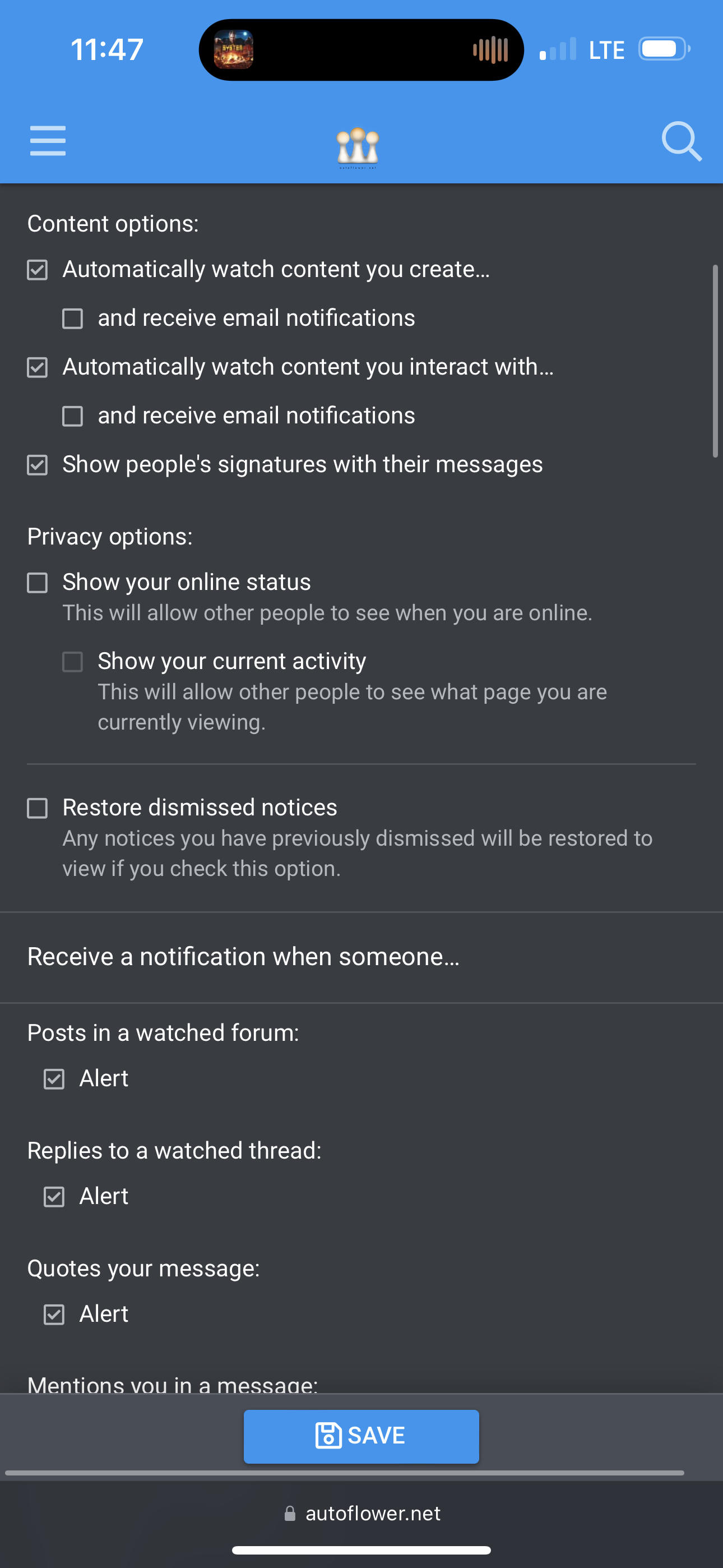Check restore dismissed notices option
The width and height of the screenshot is (723, 1568).
tap(37, 808)
